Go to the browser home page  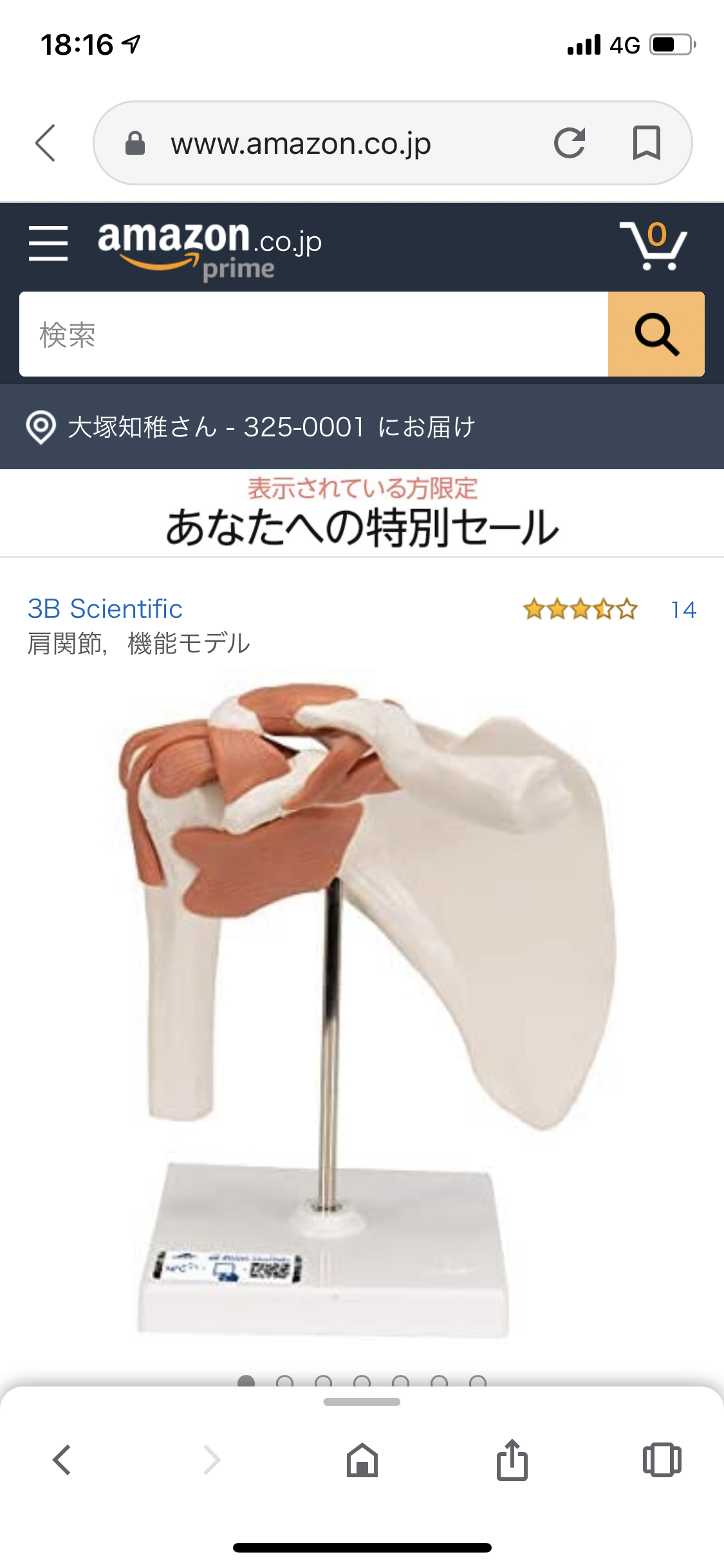coord(362,1460)
